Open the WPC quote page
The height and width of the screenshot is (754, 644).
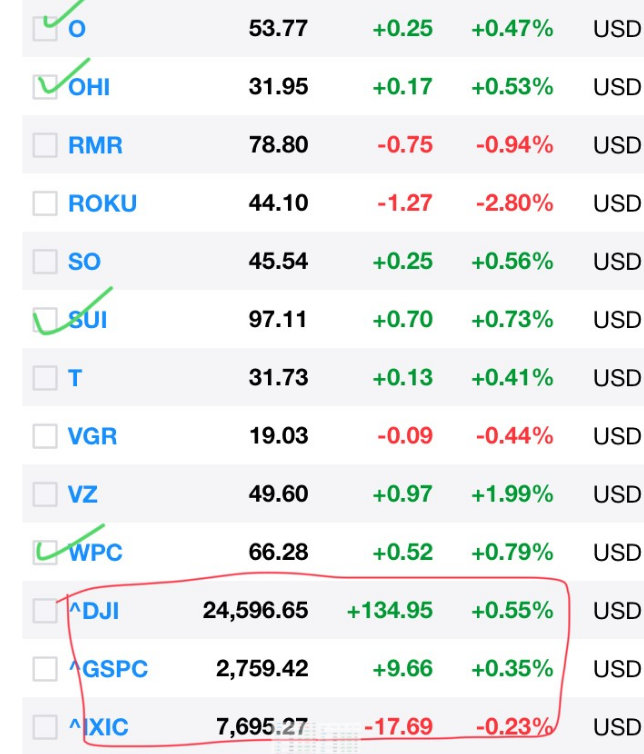tap(95, 552)
